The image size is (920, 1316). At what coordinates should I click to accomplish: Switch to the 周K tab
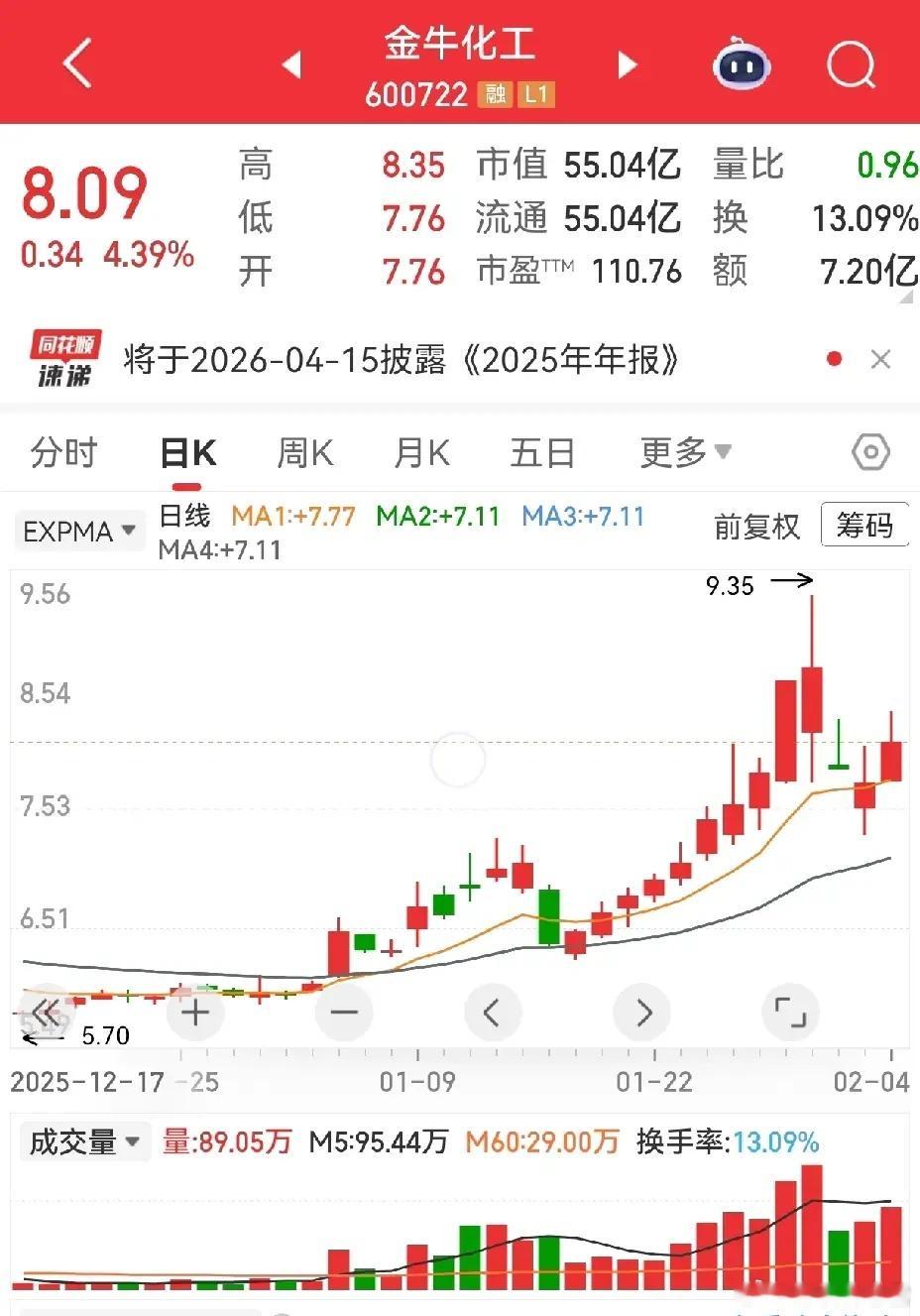click(304, 453)
